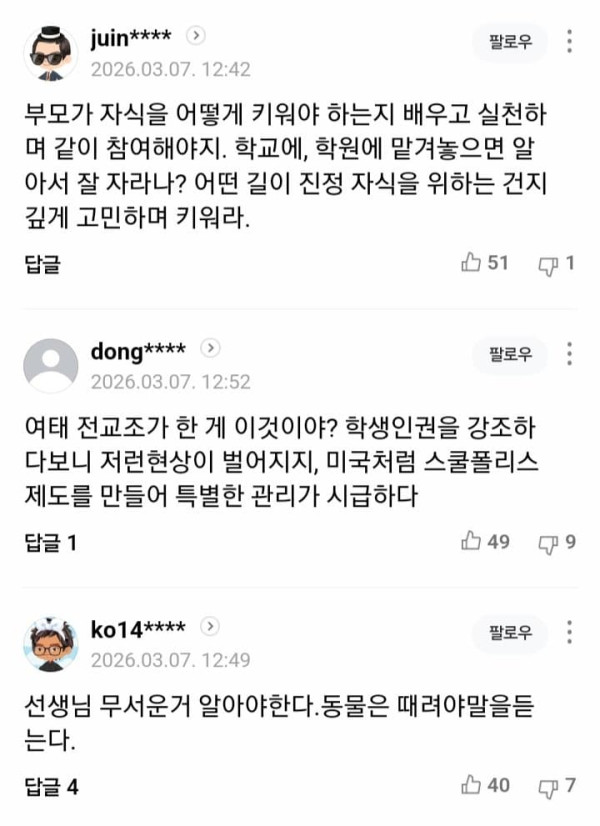Open overflow menu on ko14**** comment

pos(570,632)
